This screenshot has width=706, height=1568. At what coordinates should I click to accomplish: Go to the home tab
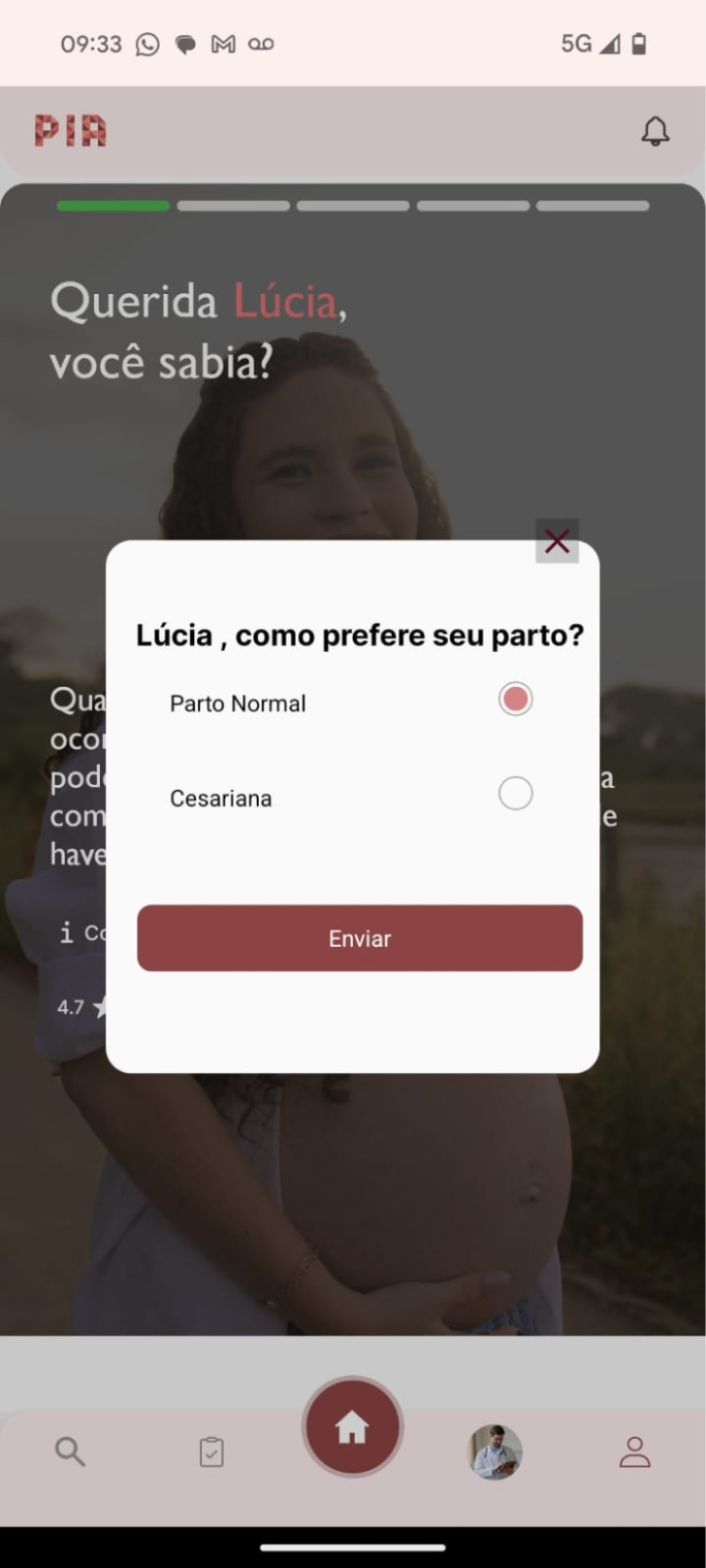[352, 1428]
